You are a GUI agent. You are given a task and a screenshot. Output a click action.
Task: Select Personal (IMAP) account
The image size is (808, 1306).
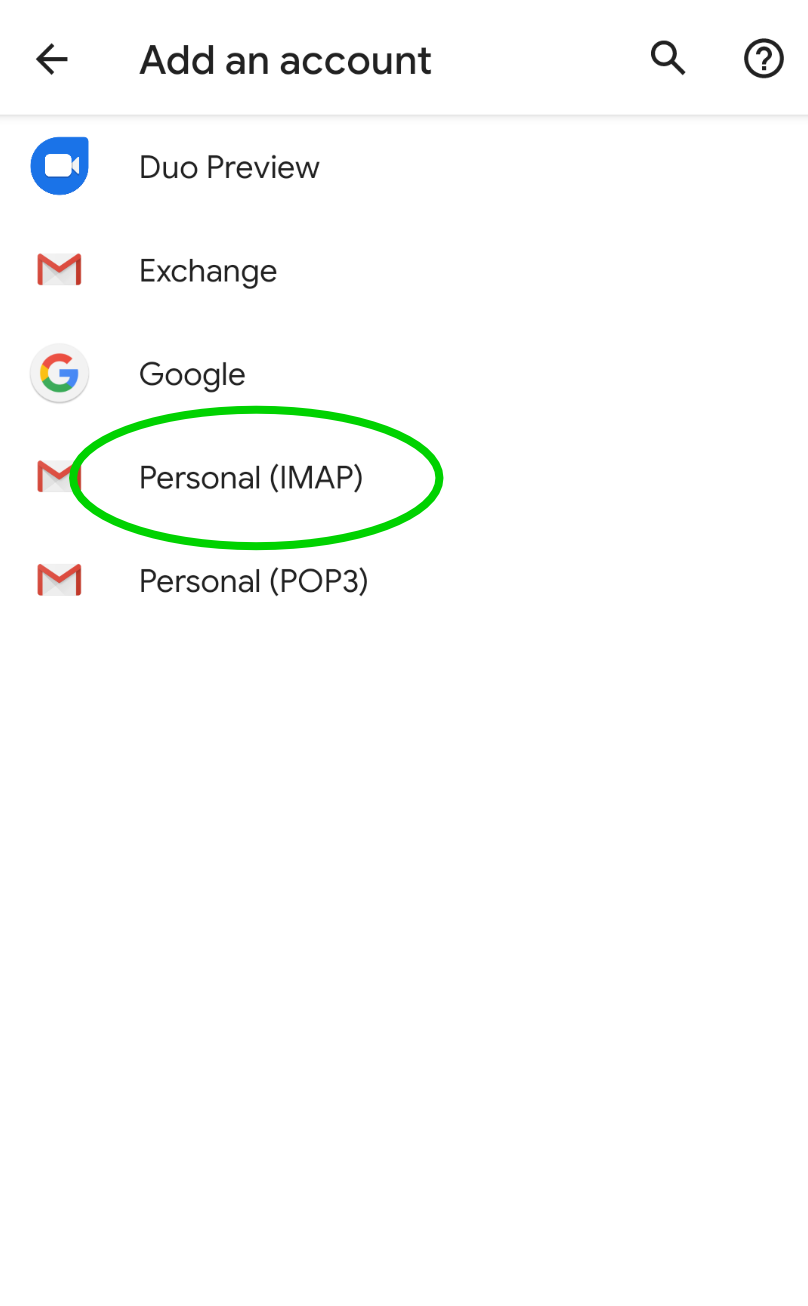pos(404,478)
